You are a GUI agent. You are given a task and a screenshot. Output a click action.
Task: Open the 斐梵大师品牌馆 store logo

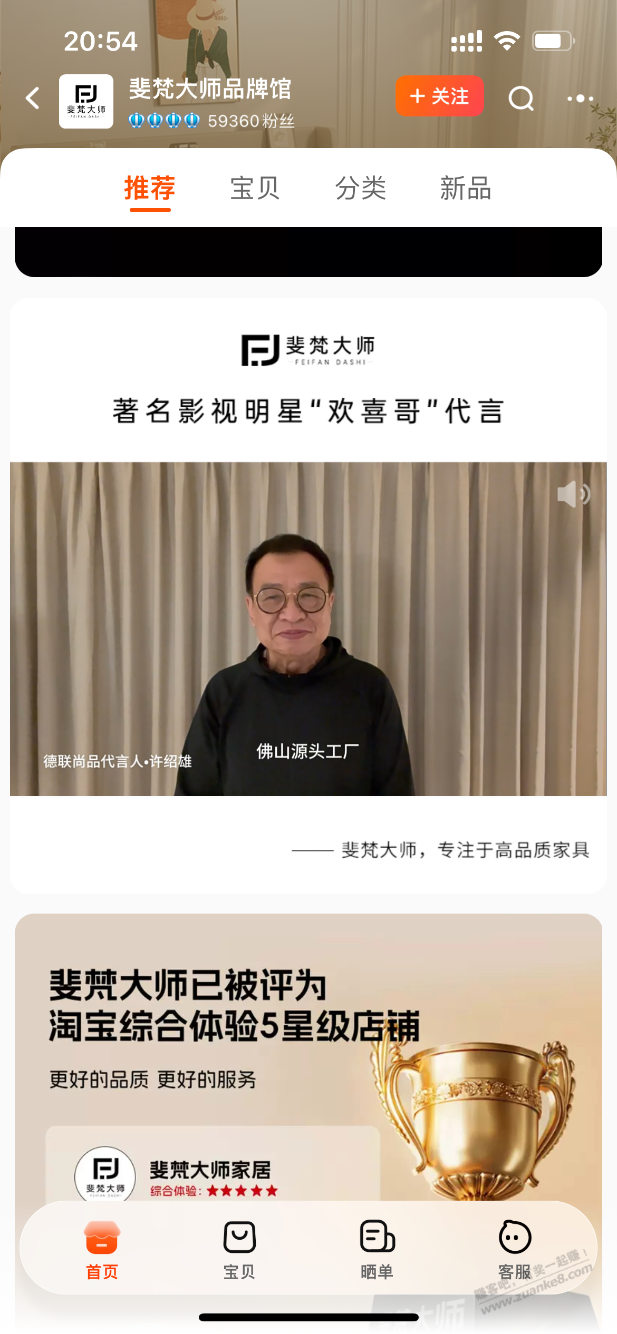[x=86, y=101]
